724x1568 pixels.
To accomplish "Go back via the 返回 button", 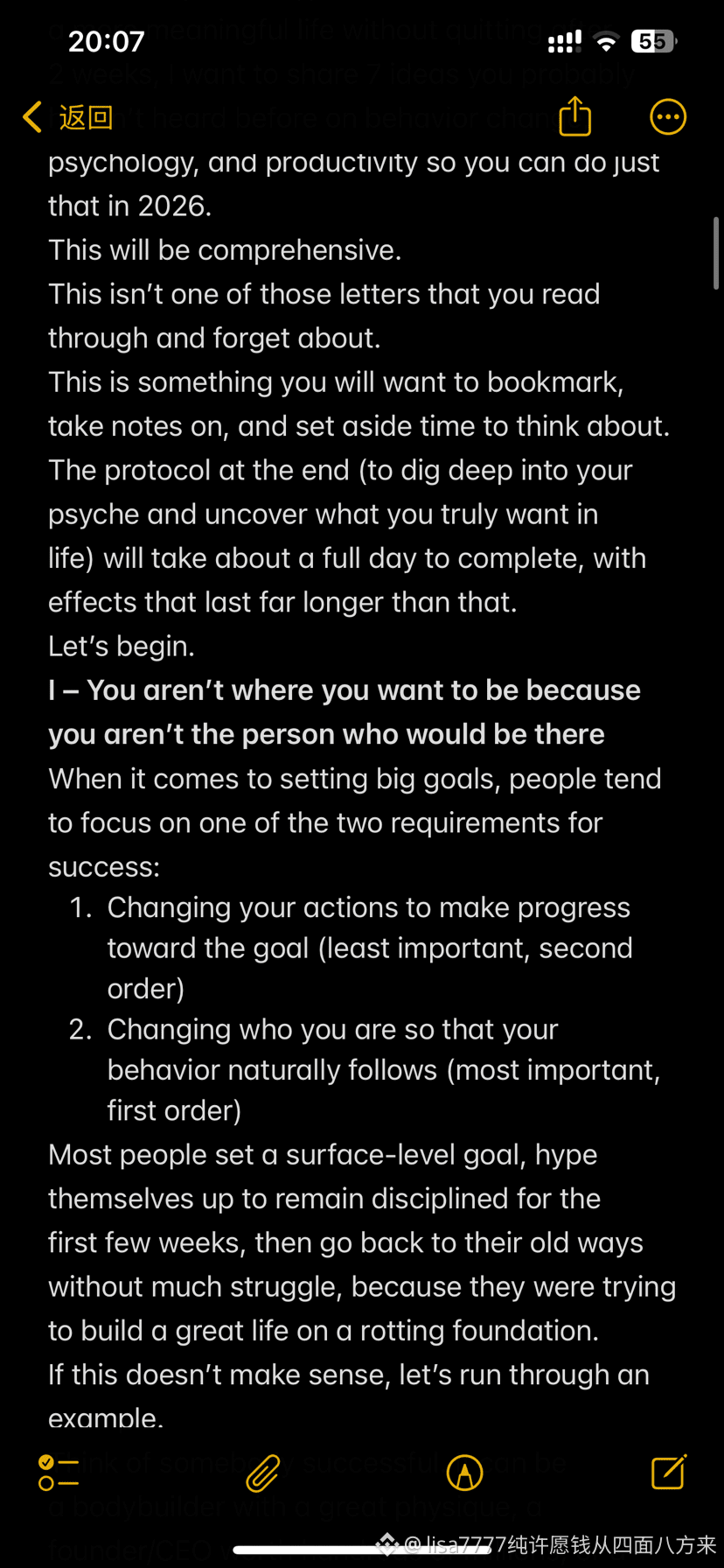I will coord(68,116).
